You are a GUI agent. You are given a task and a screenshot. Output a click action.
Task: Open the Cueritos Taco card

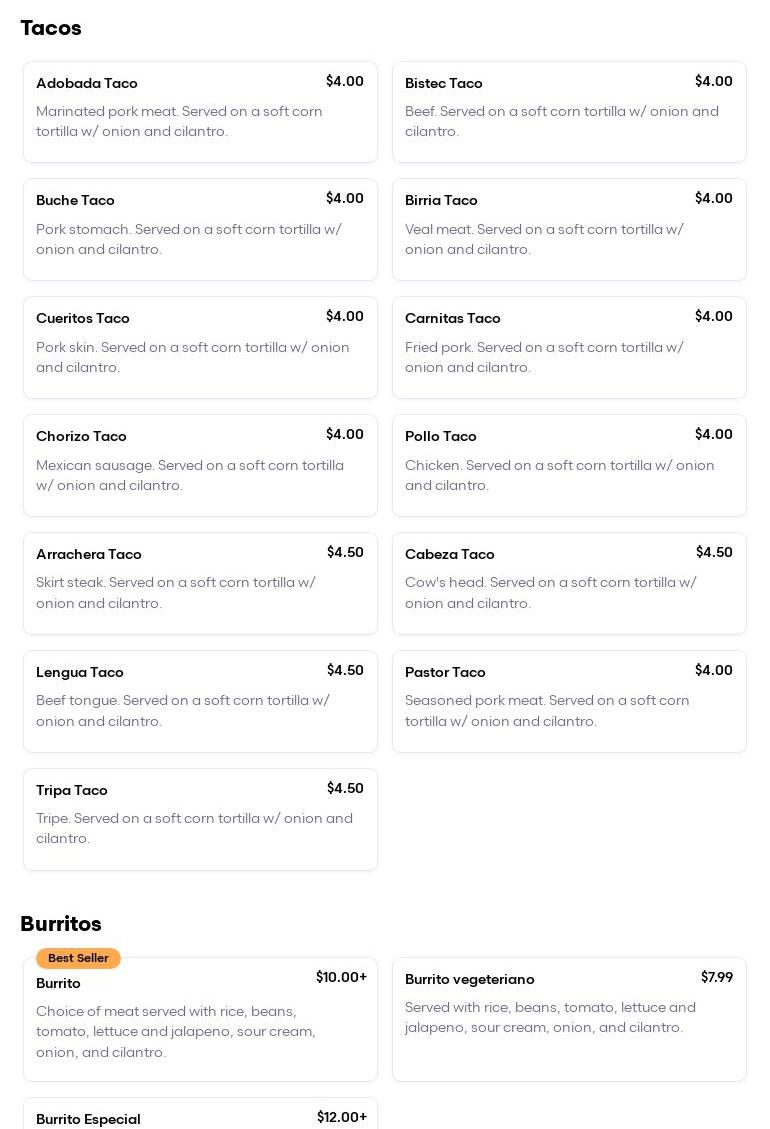pyautogui.click(x=200, y=347)
